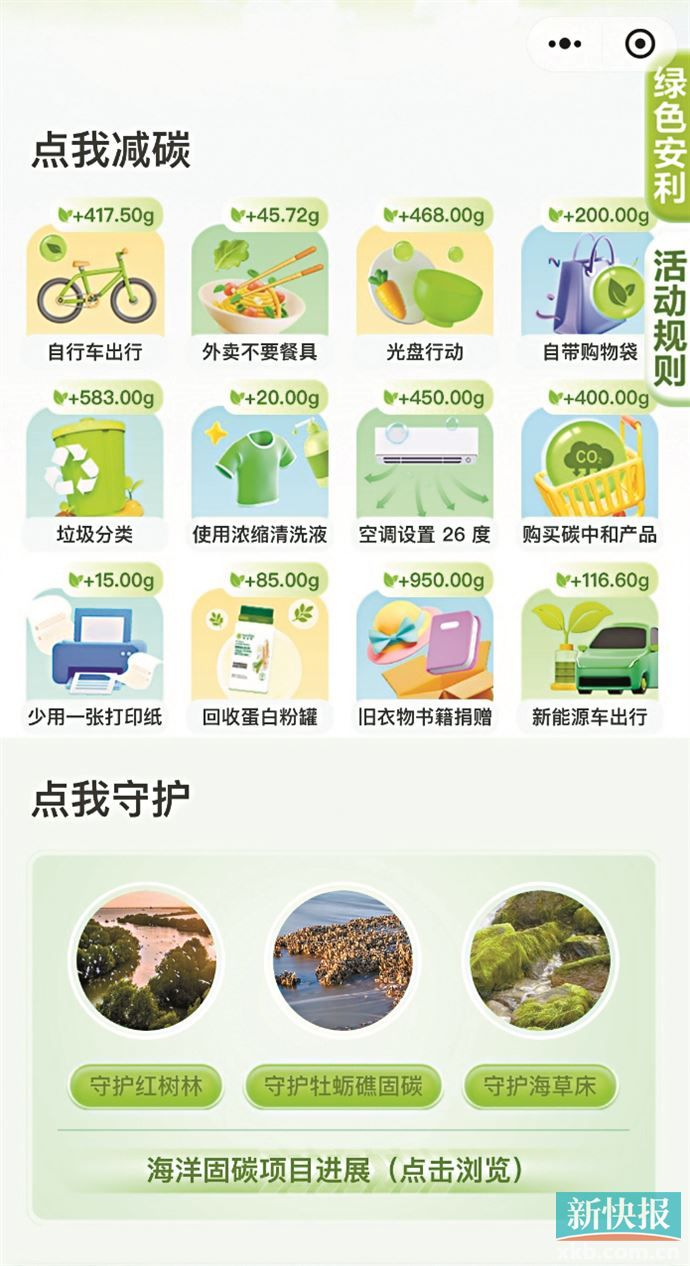The image size is (690, 1266).
Task: Select the 旧衣物书籍捐赠 card
Action: coord(424,650)
